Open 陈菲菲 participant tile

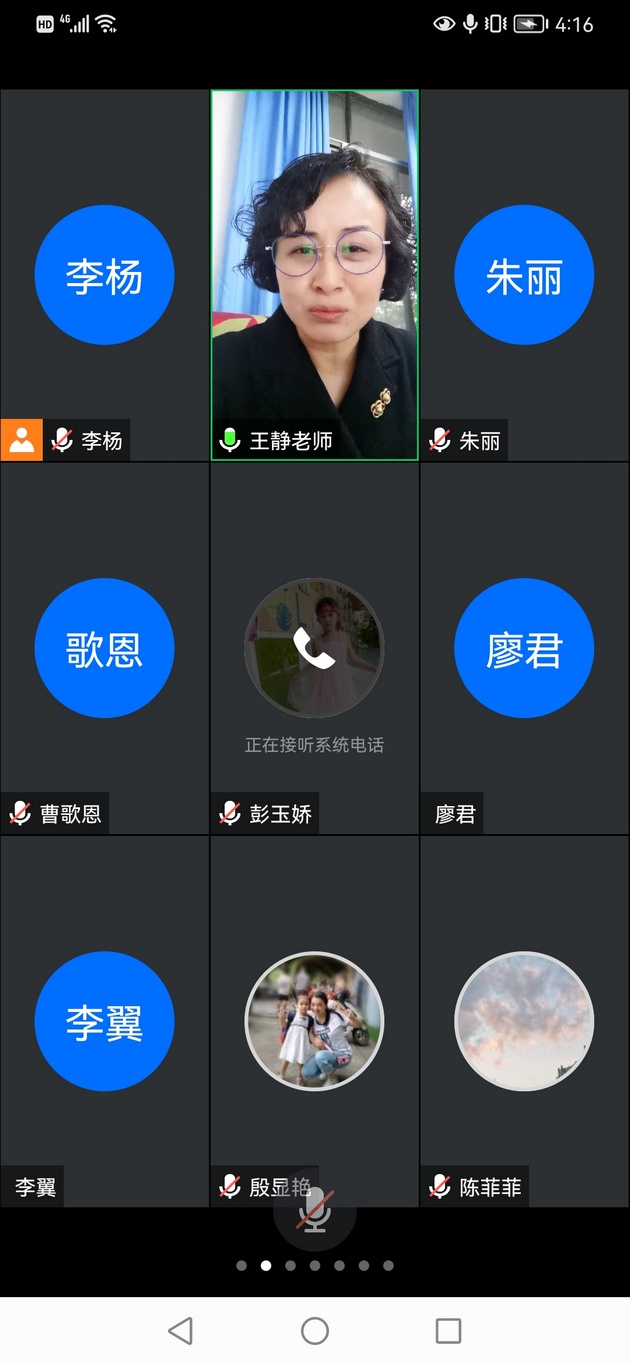pyautogui.click(x=524, y=1020)
